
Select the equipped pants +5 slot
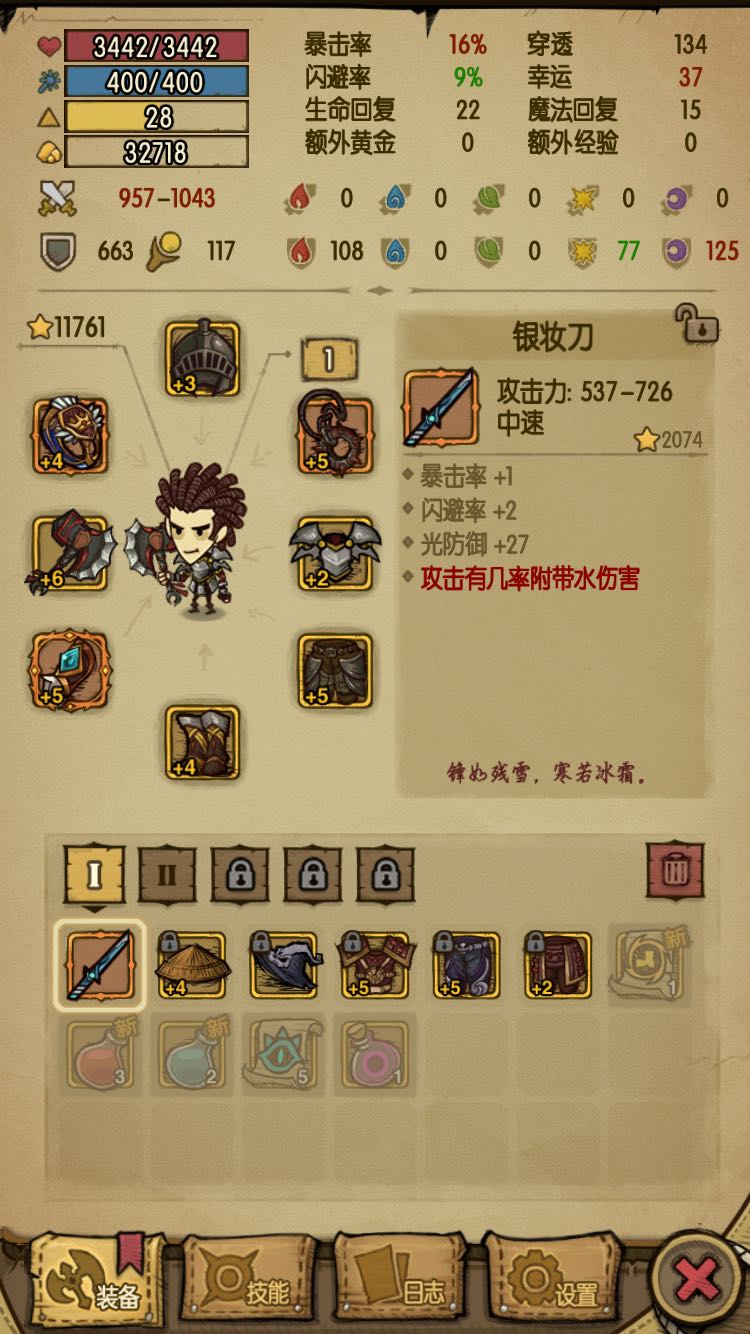click(335, 670)
